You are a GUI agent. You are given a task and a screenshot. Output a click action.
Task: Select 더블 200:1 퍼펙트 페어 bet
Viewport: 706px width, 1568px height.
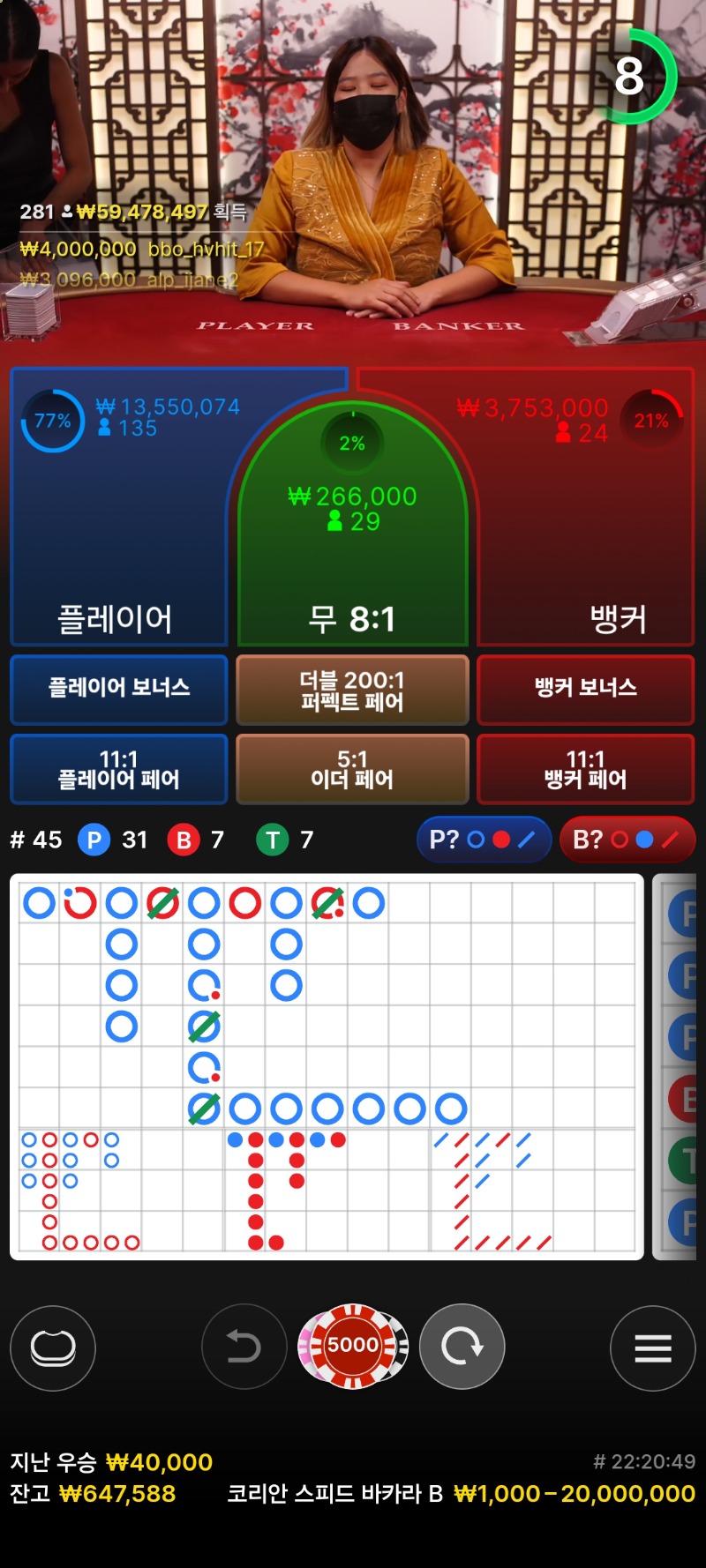coord(352,689)
